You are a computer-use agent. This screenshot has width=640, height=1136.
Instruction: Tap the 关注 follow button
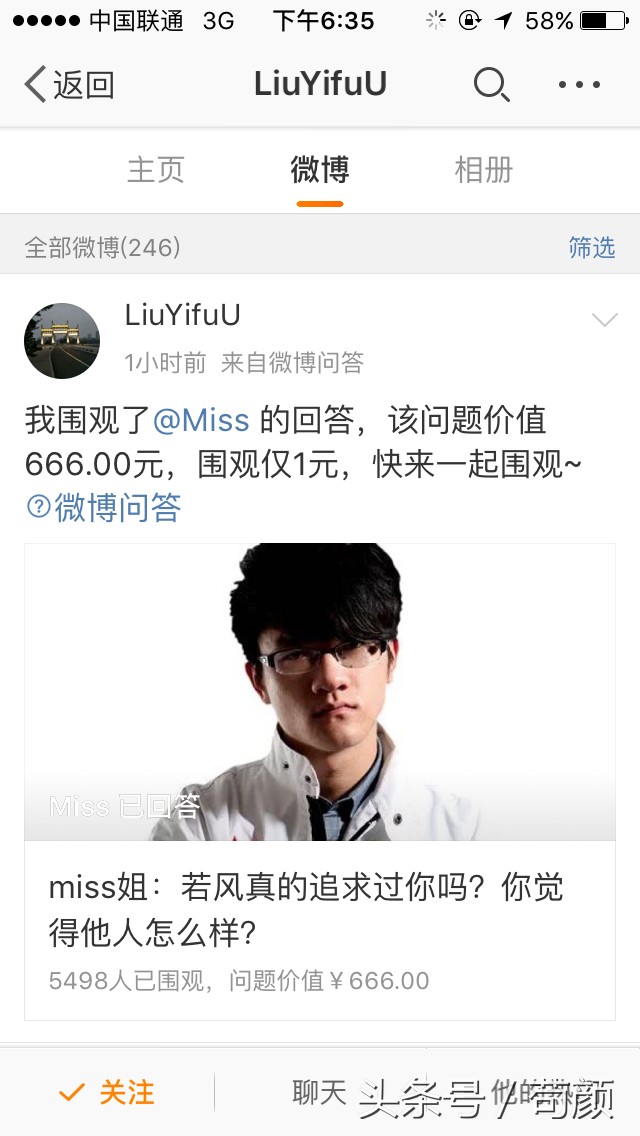click(107, 1092)
